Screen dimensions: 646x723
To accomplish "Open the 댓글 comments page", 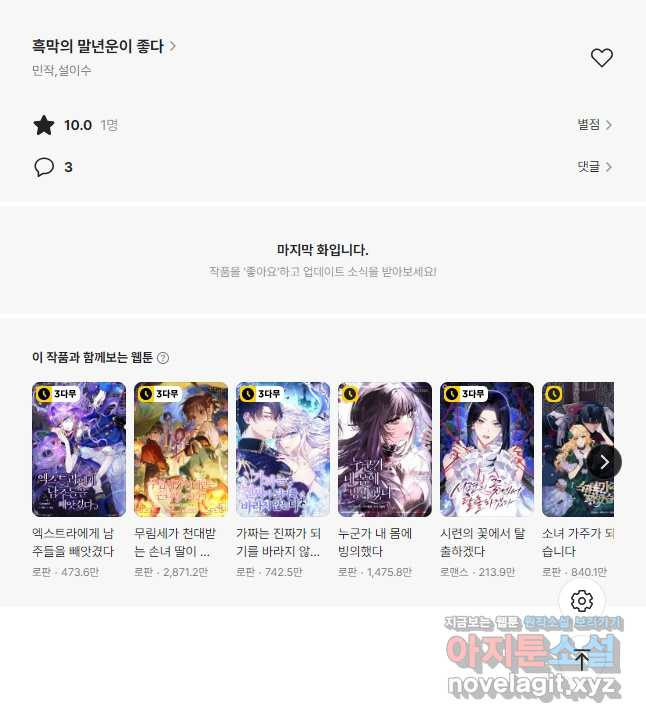I will coord(594,167).
